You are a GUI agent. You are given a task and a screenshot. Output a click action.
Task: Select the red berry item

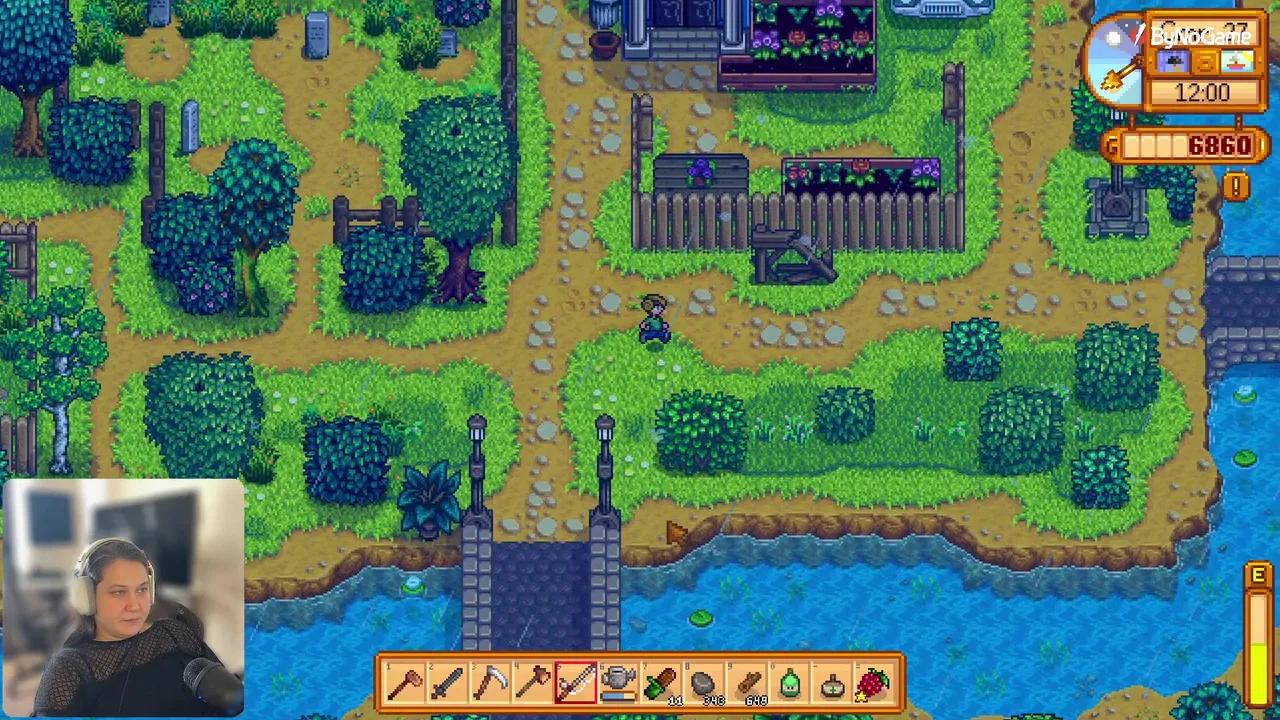(x=874, y=684)
